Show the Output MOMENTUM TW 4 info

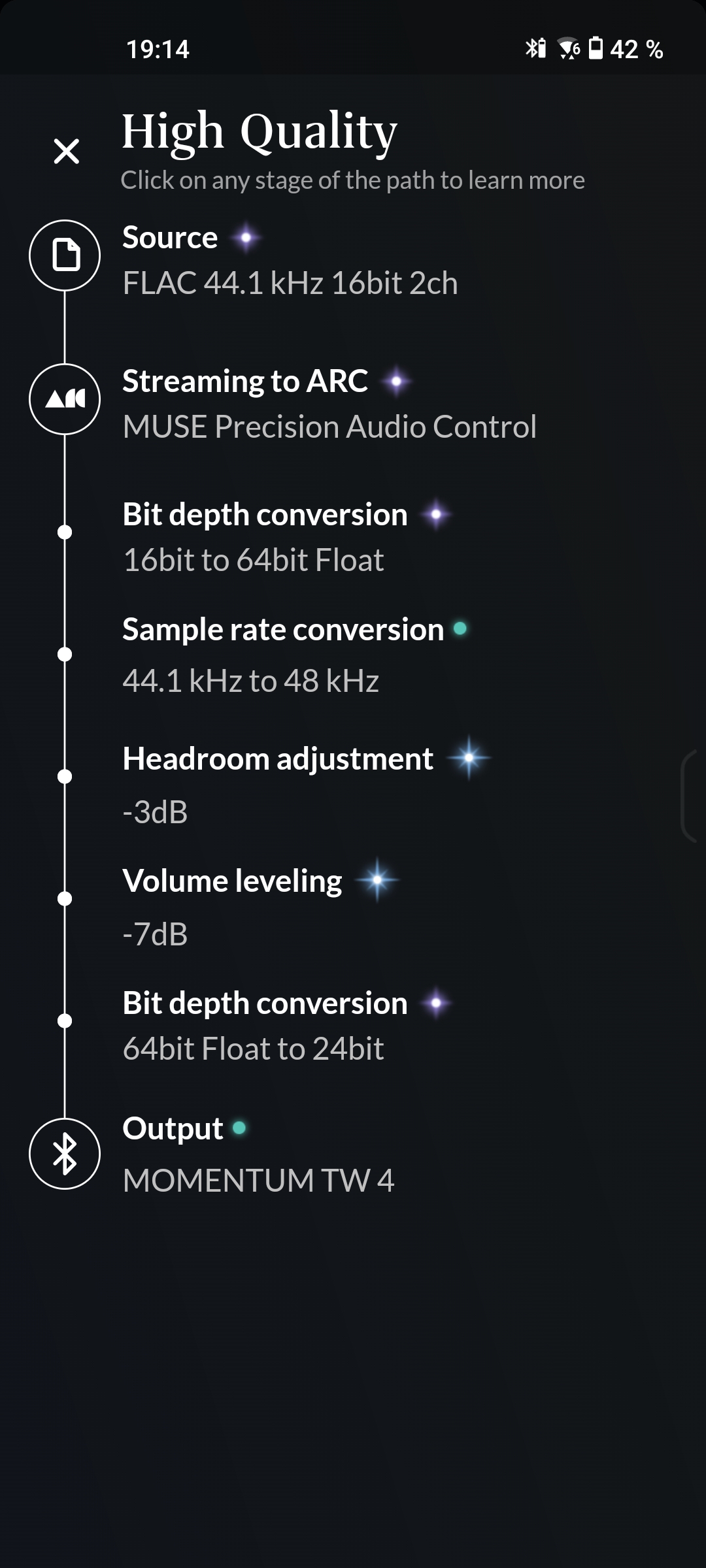click(353, 1154)
